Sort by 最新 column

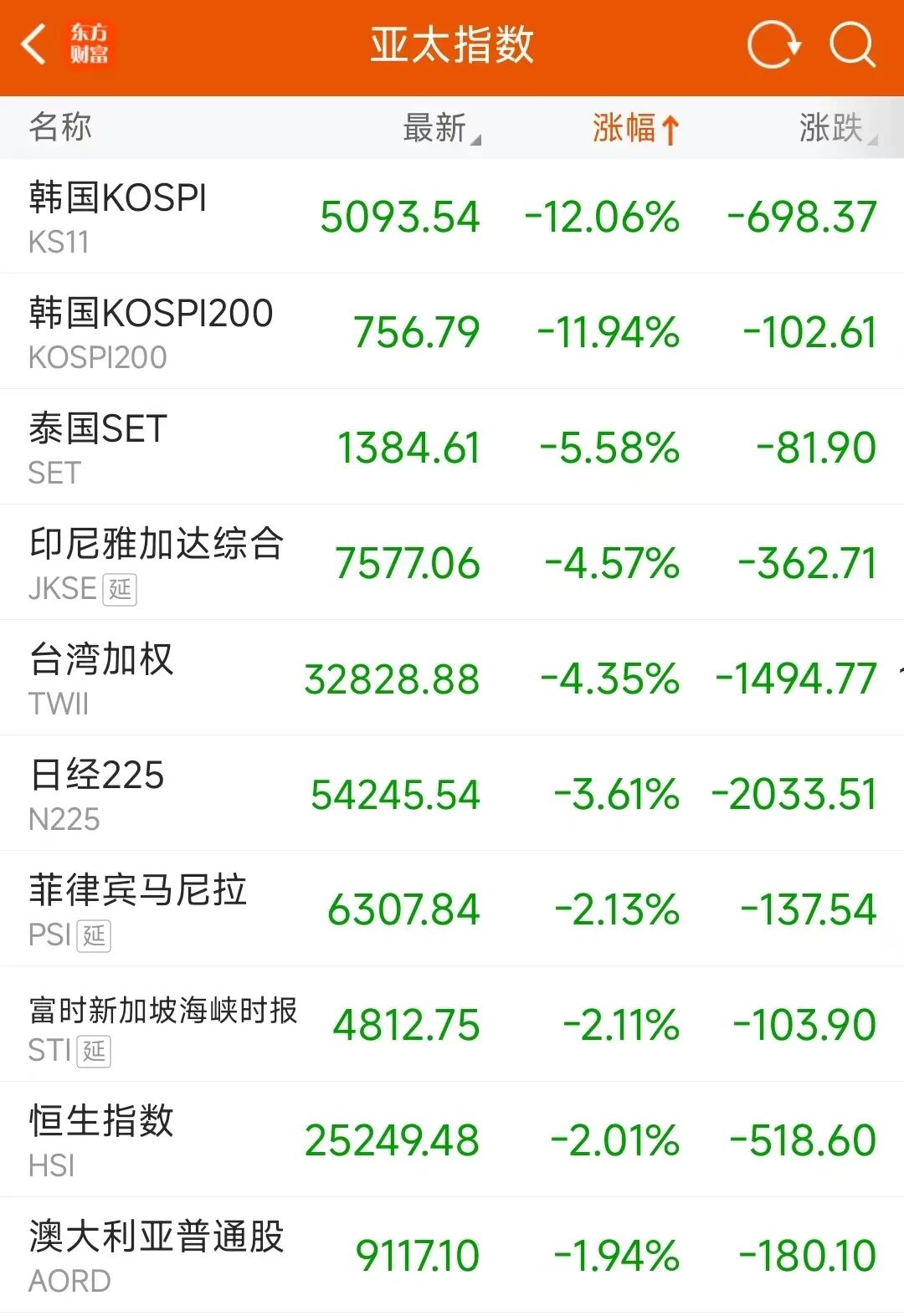coord(440,129)
